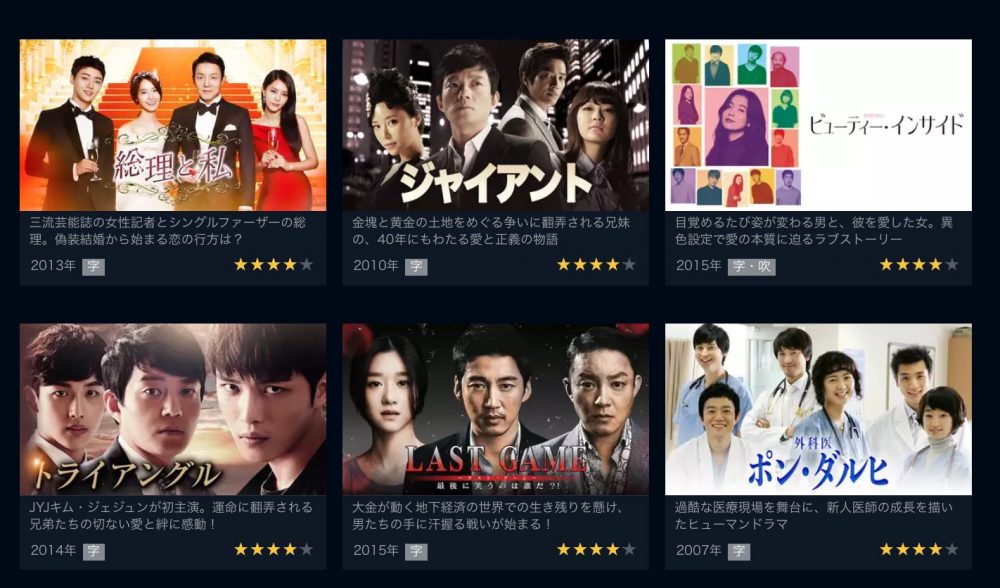Viewport: 1000px width, 588px height.
Task: Open the 総理と私 drama card
Action: click(x=173, y=125)
